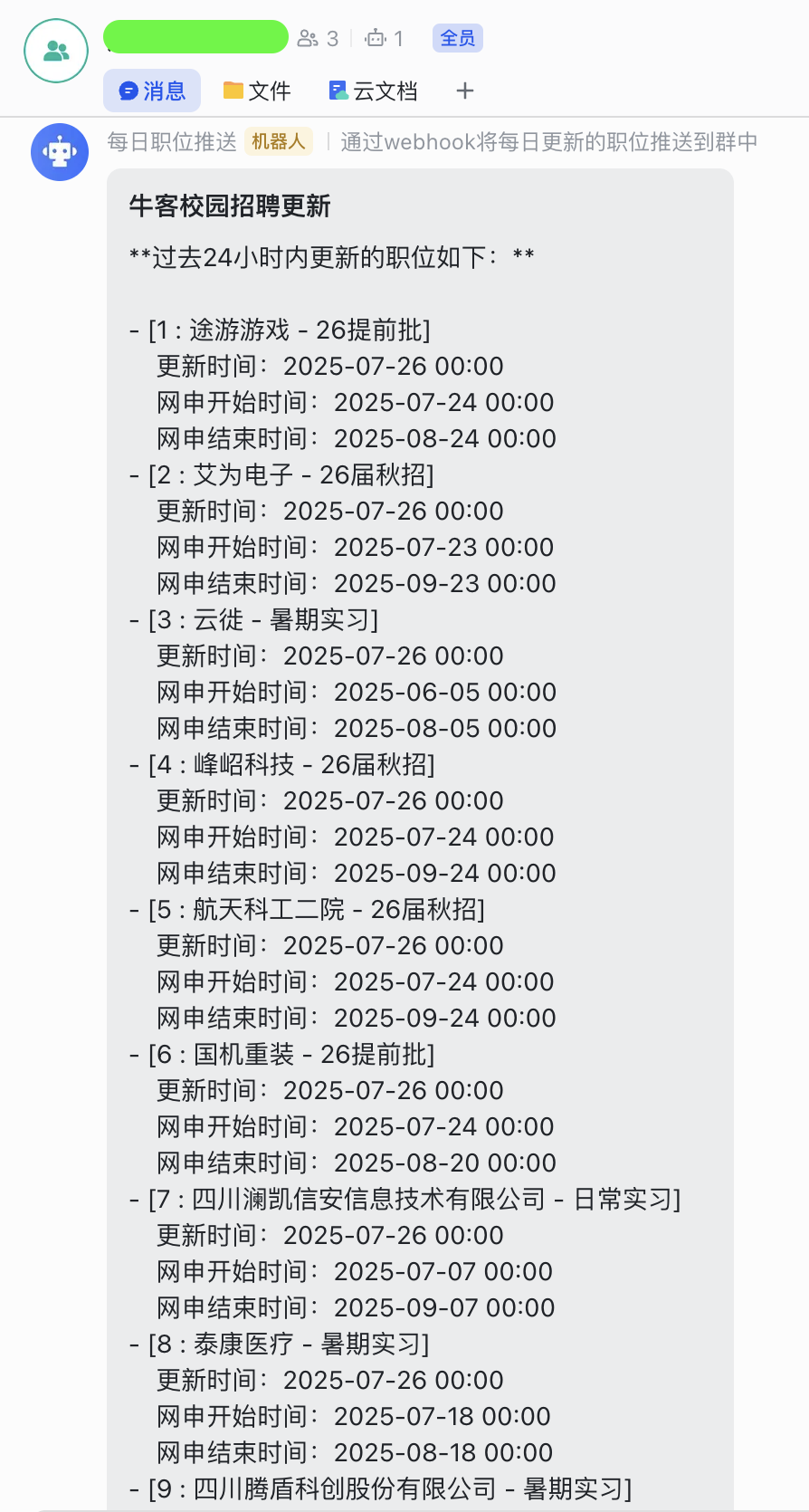This screenshot has height=1512, width=809.
Task: Open 每日职位推送 robot avatar
Action: pyautogui.click(x=60, y=152)
